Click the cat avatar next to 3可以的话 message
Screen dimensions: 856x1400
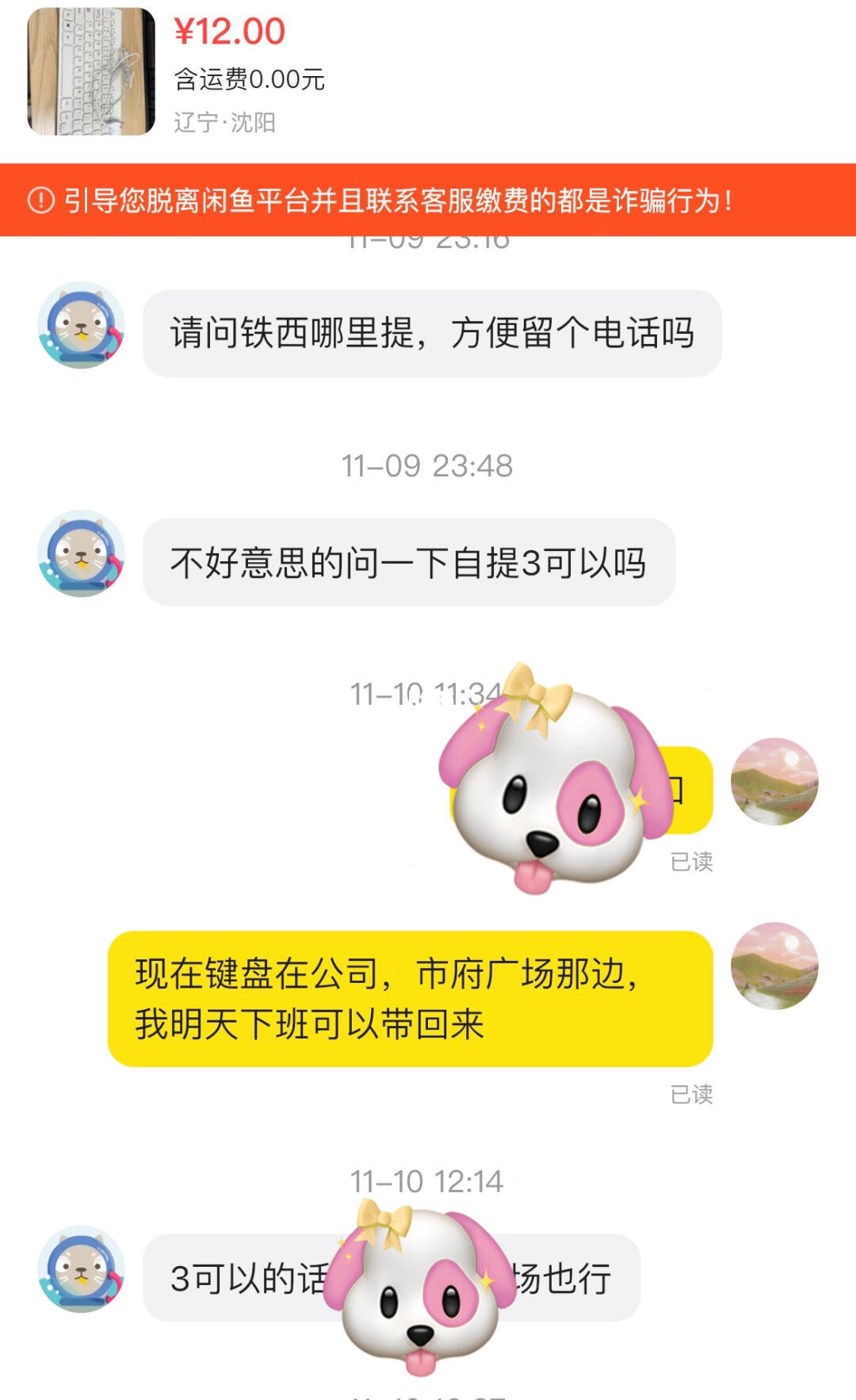[x=82, y=1268]
